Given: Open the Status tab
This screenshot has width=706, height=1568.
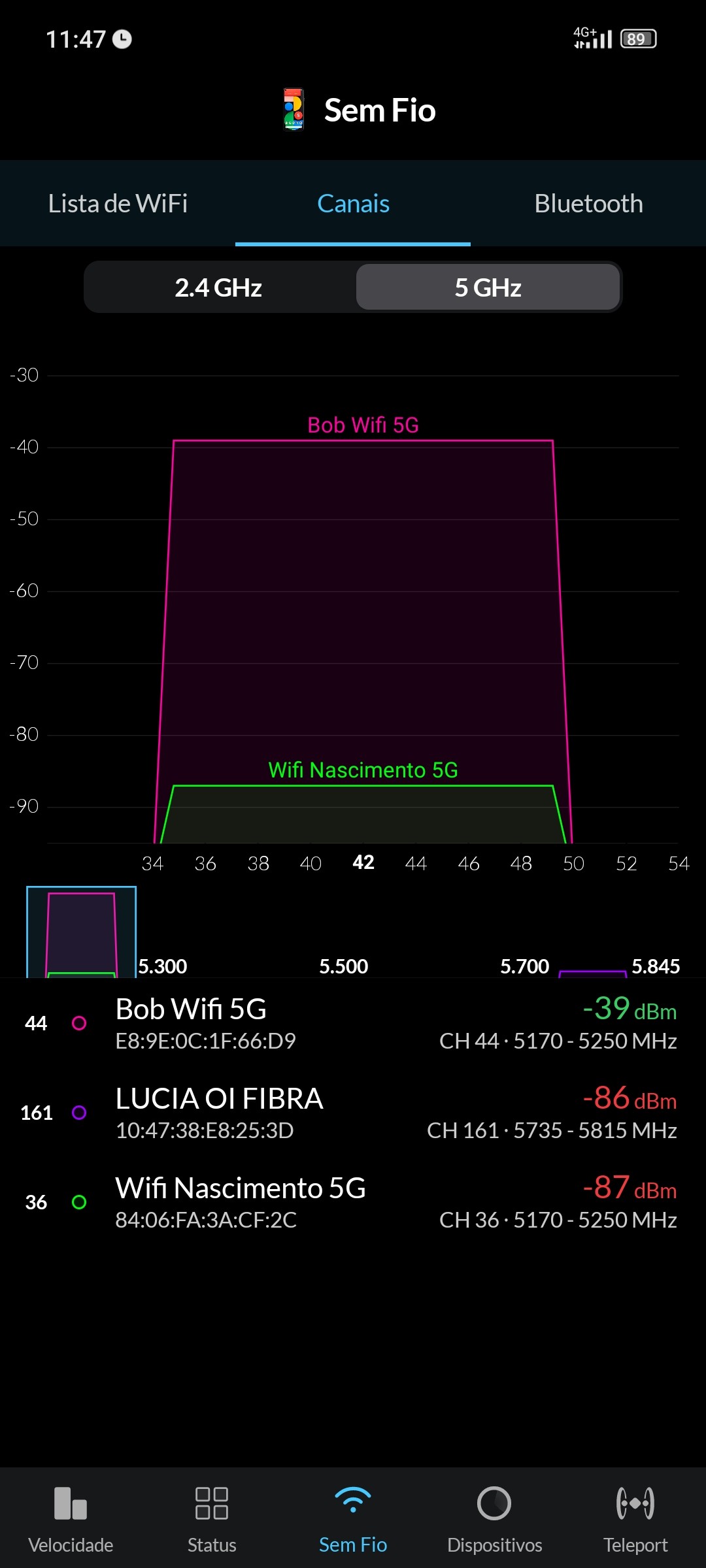Looking at the screenshot, I should pyautogui.click(x=212, y=1517).
